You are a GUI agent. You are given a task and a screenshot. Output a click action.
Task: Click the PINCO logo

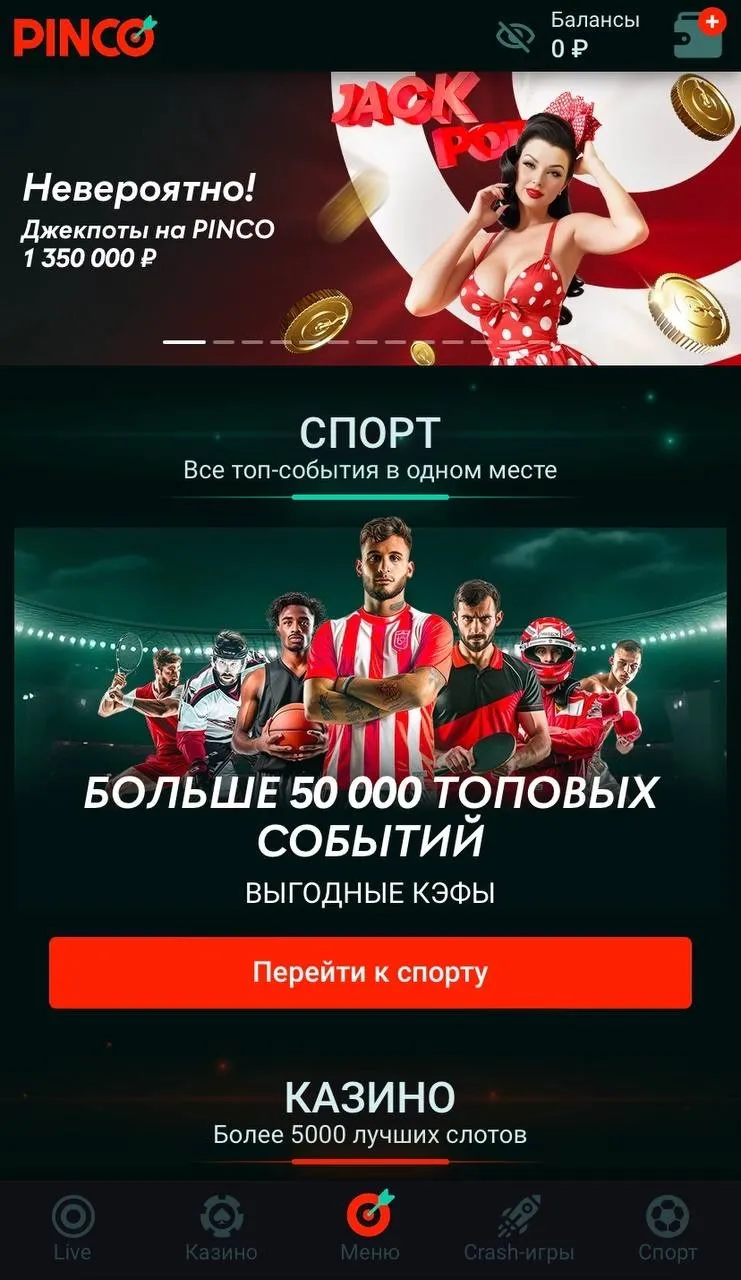pyautogui.click(x=84, y=31)
